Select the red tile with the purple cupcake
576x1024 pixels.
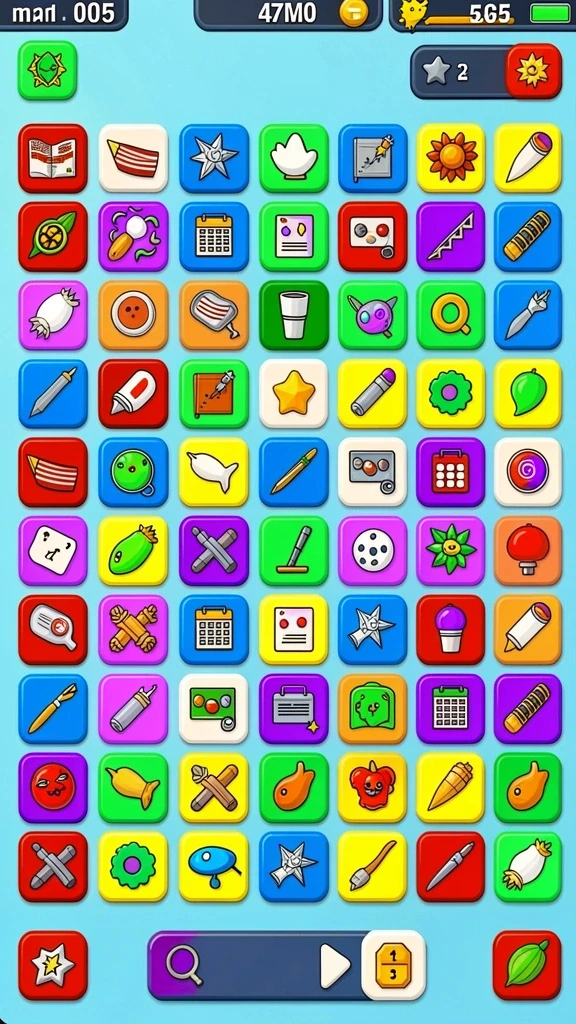pyautogui.click(x=451, y=629)
